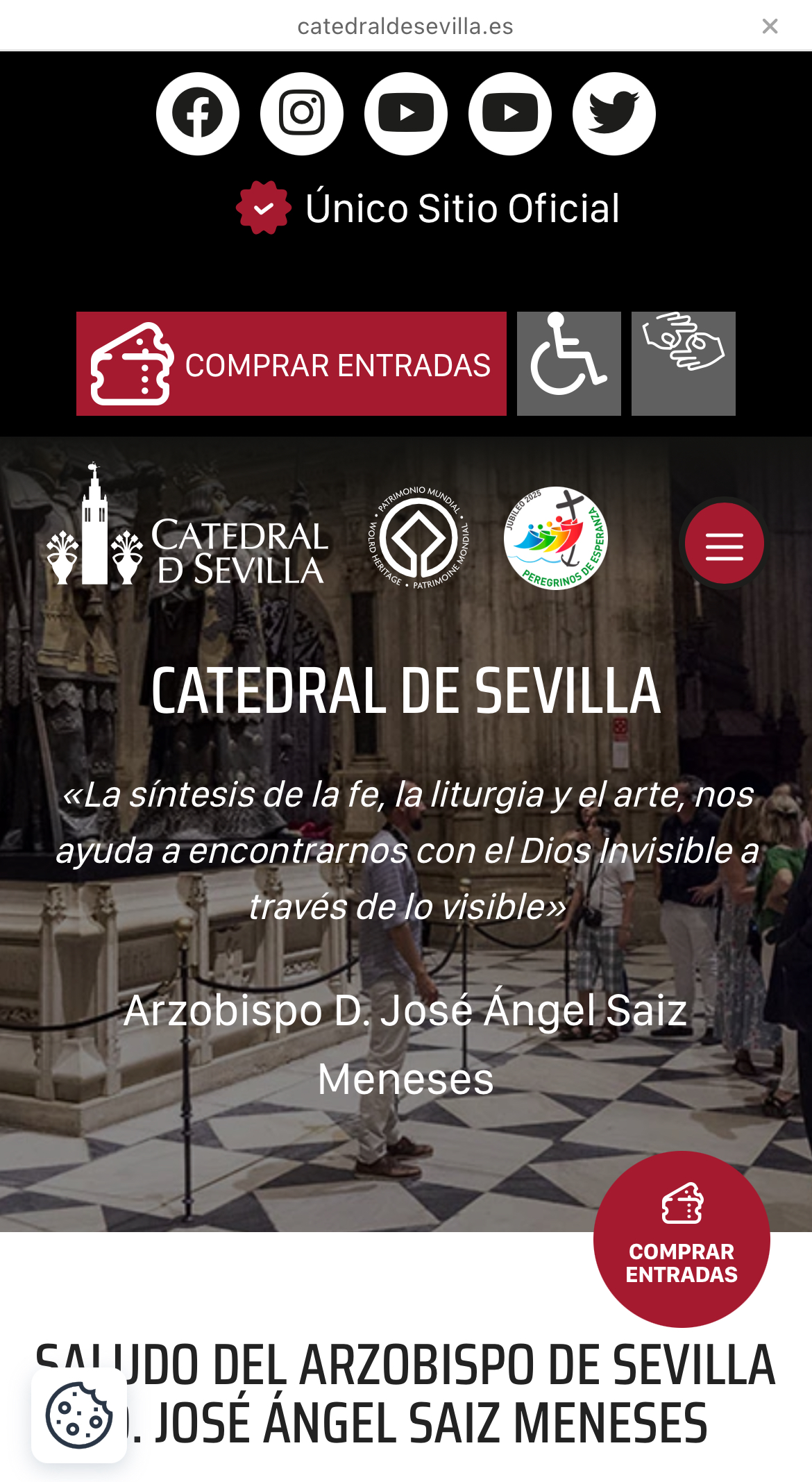Open the Facebook page

[x=198, y=114]
